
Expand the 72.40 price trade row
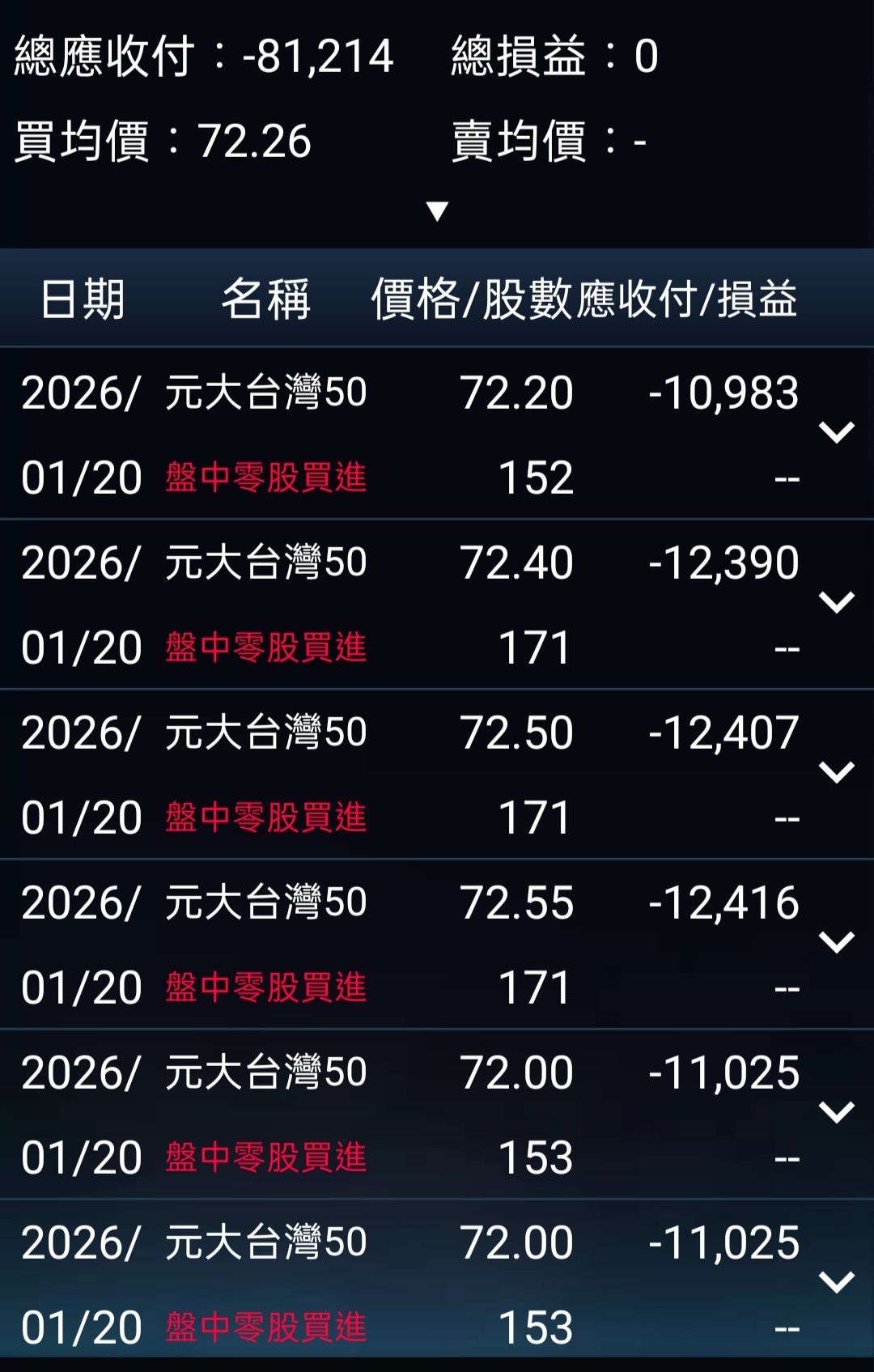(x=837, y=602)
